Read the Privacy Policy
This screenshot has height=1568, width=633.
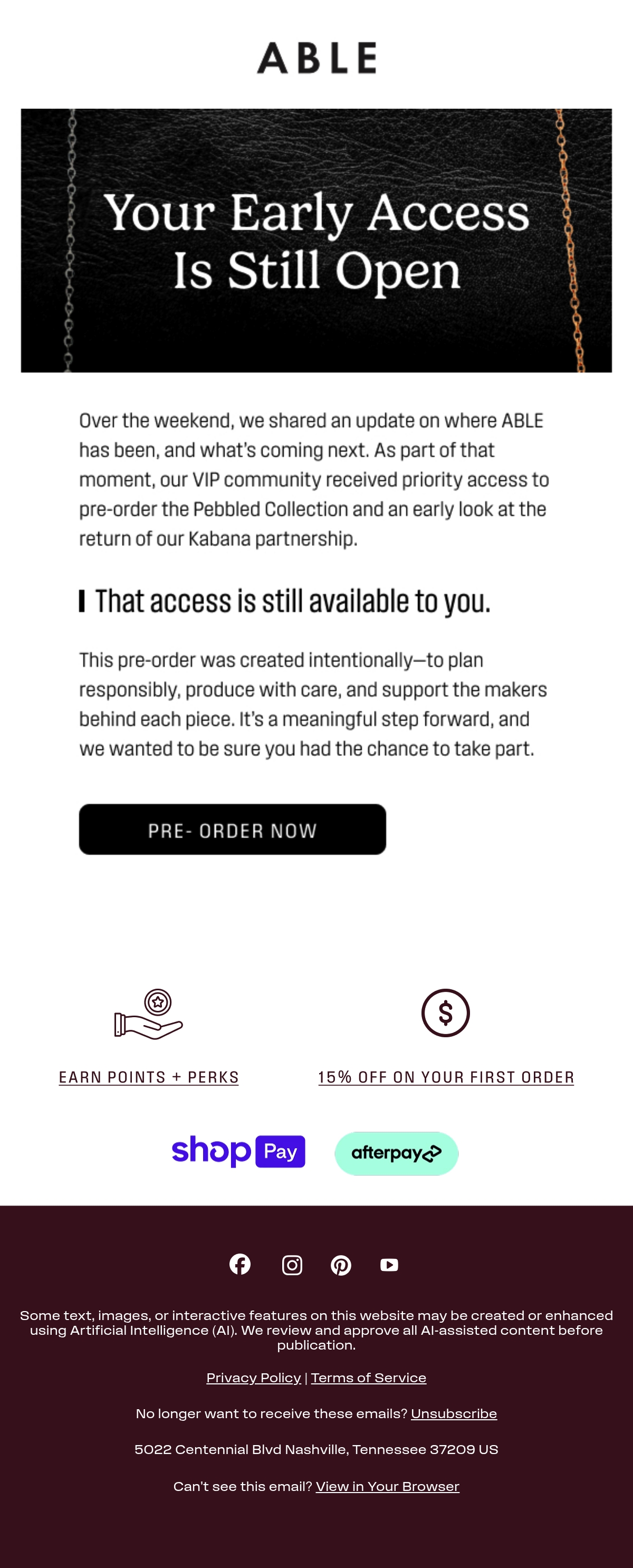[254, 1378]
